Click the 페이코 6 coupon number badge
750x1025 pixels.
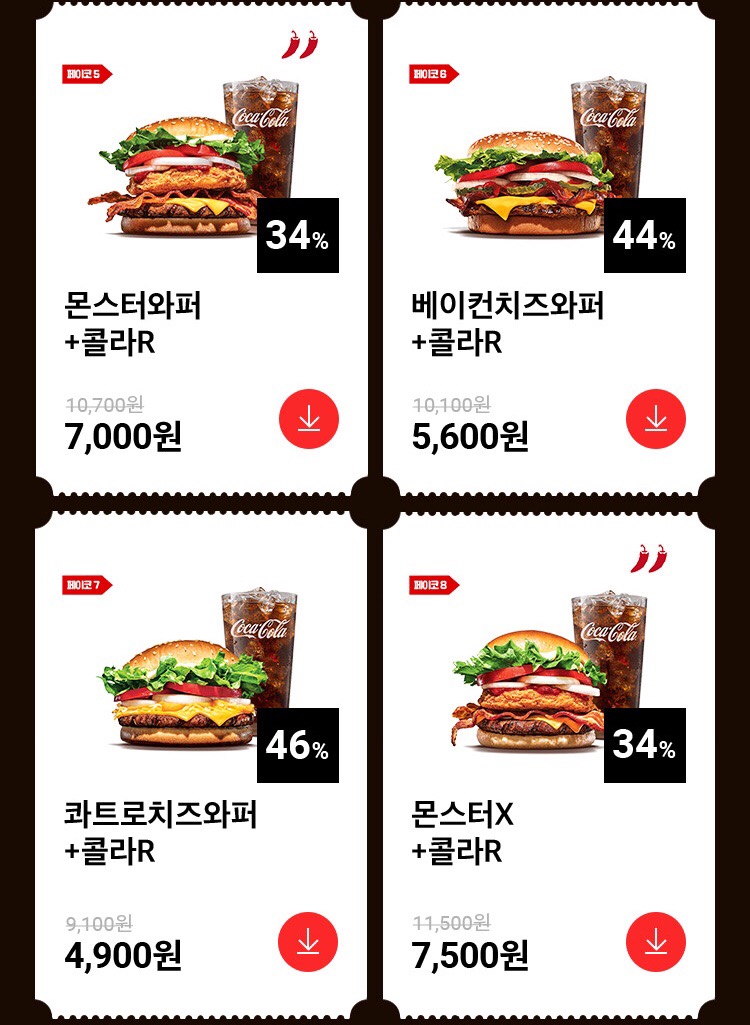click(432, 71)
